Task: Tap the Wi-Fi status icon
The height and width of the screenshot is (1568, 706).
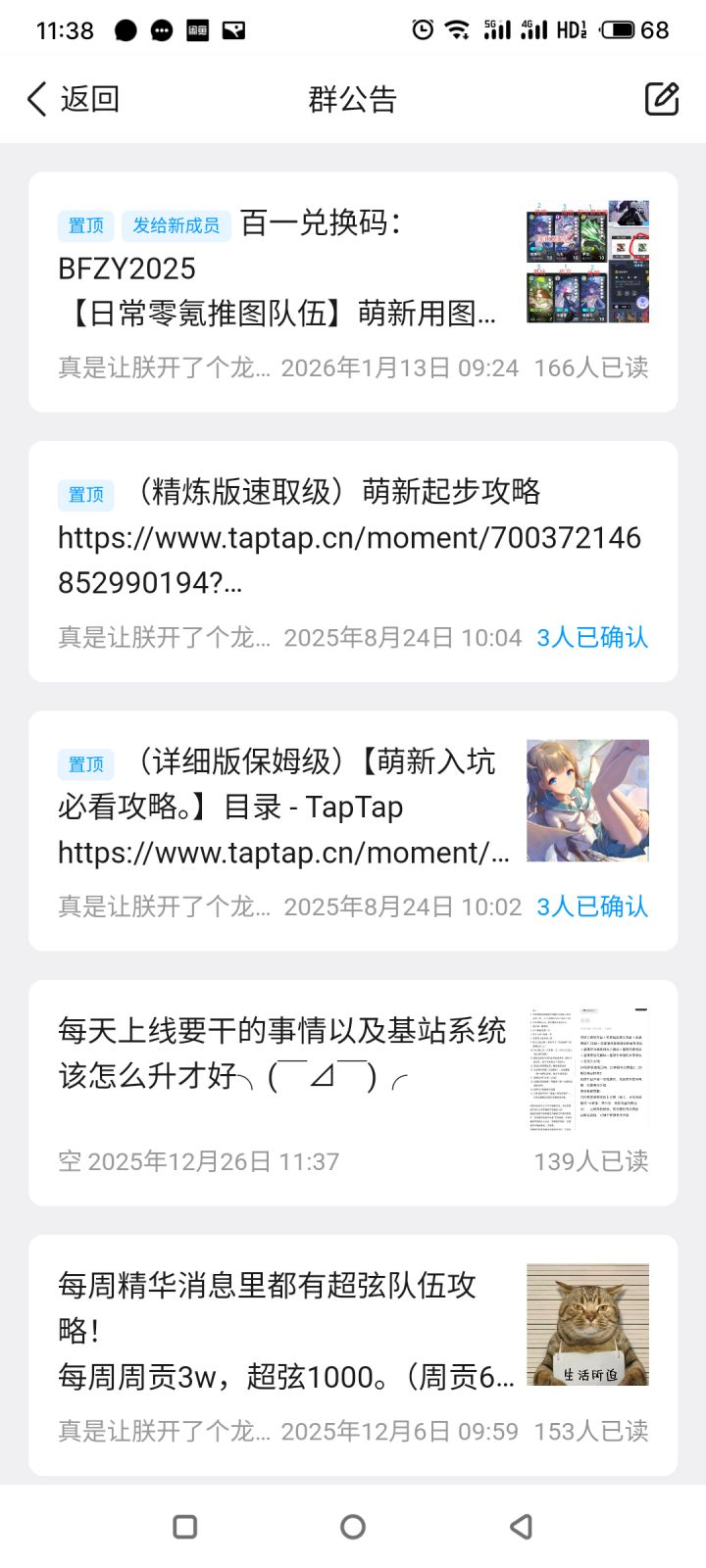Action: 459,30
